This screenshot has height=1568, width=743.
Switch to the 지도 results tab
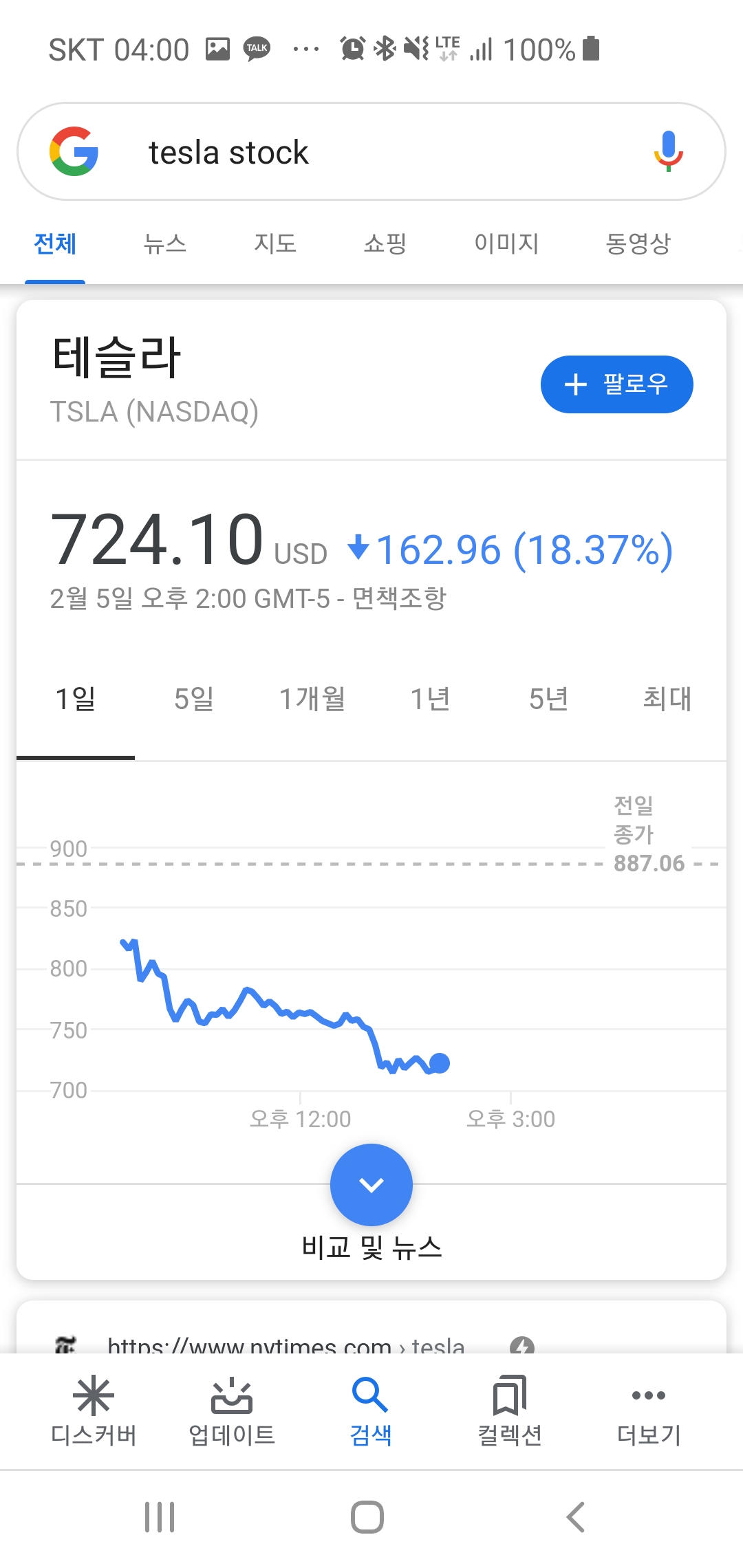coord(275,243)
